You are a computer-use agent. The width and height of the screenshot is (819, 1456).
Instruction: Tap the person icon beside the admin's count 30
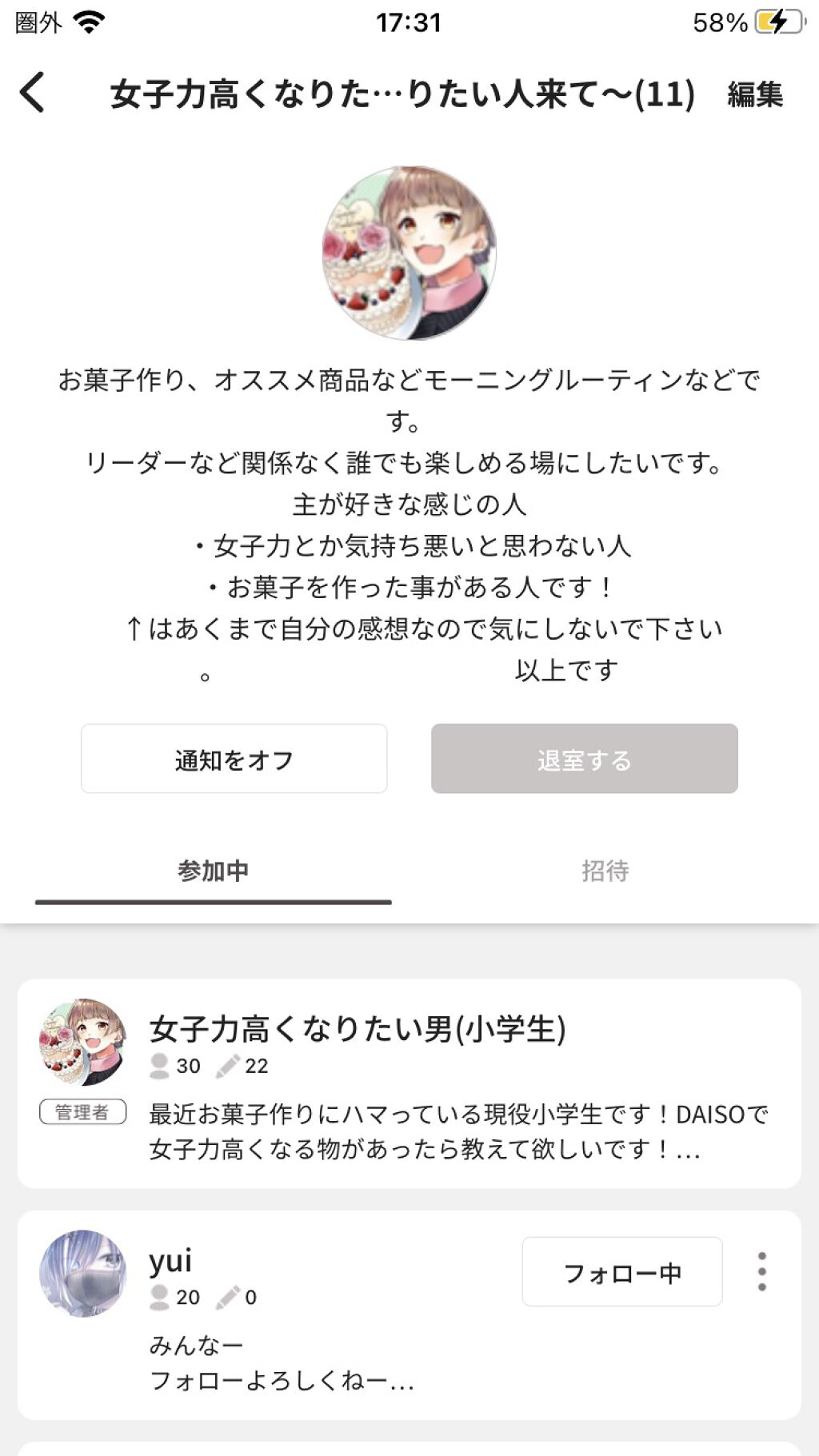[158, 1066]
